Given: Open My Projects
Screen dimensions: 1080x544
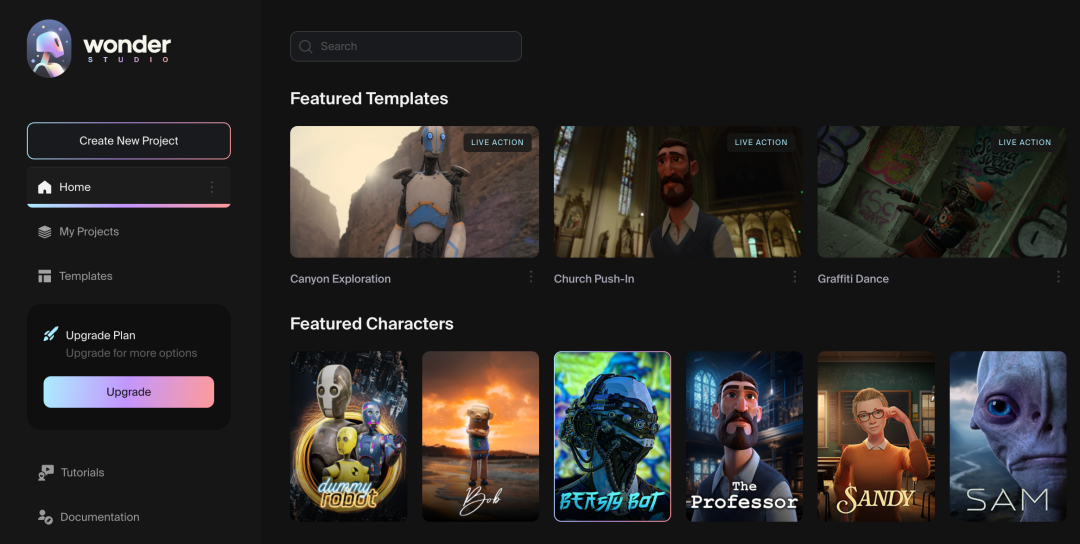Looking at the screenshot, I should pyautogui.click(x=88, y=232).
